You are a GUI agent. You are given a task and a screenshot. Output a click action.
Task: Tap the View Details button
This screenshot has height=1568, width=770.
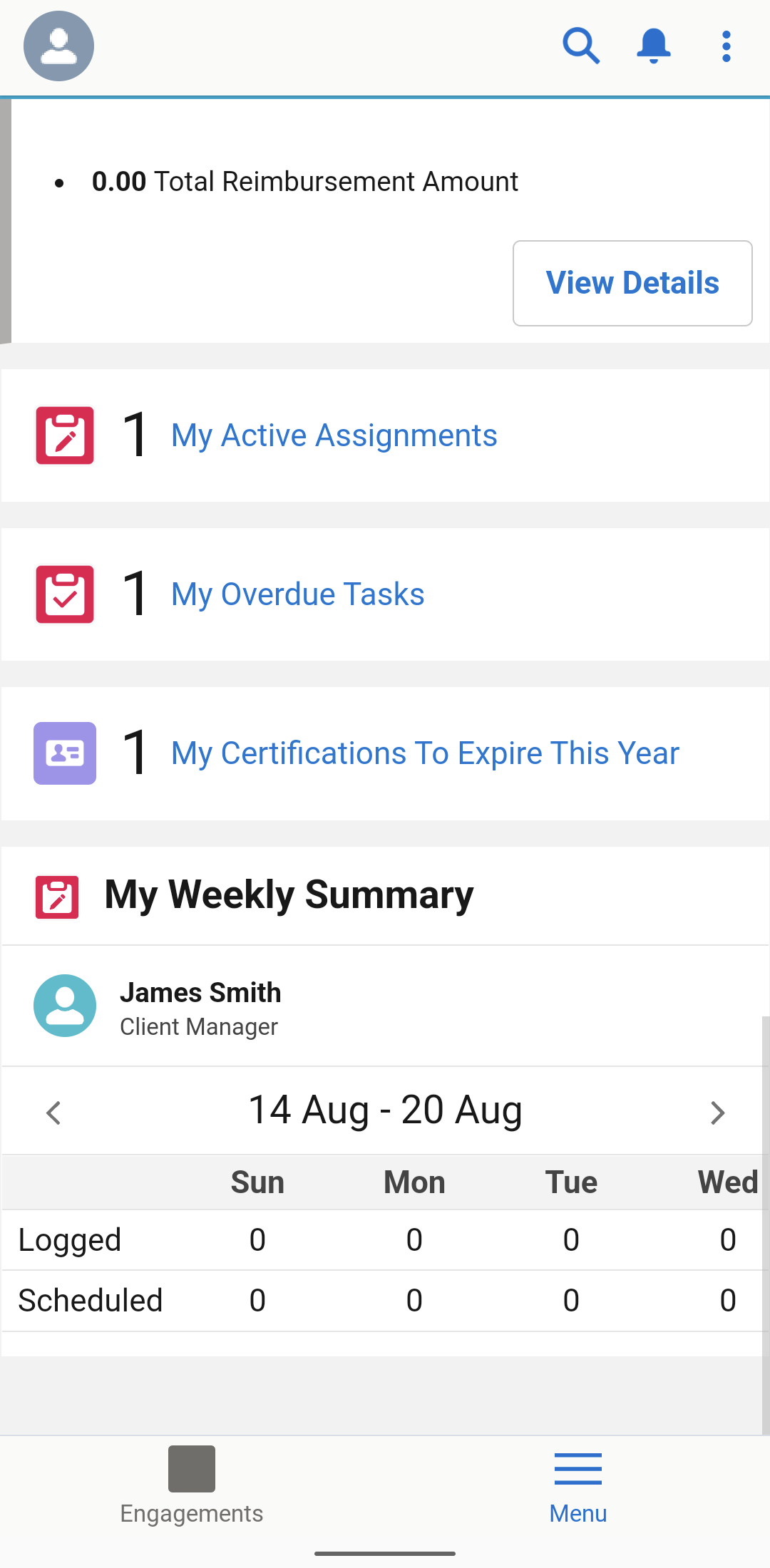[632, 283]
